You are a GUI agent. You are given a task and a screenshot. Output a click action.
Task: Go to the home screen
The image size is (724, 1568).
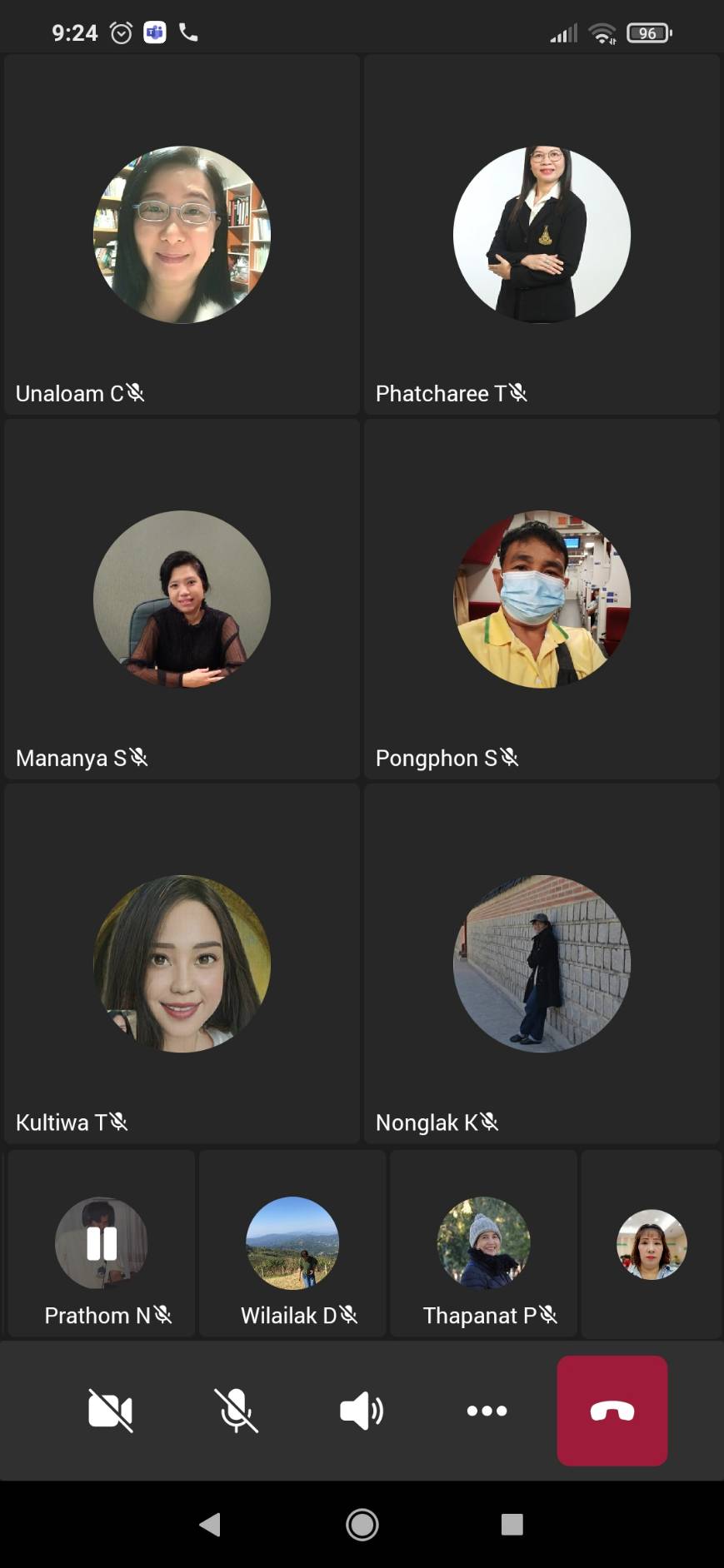[x=362, y=1525]
